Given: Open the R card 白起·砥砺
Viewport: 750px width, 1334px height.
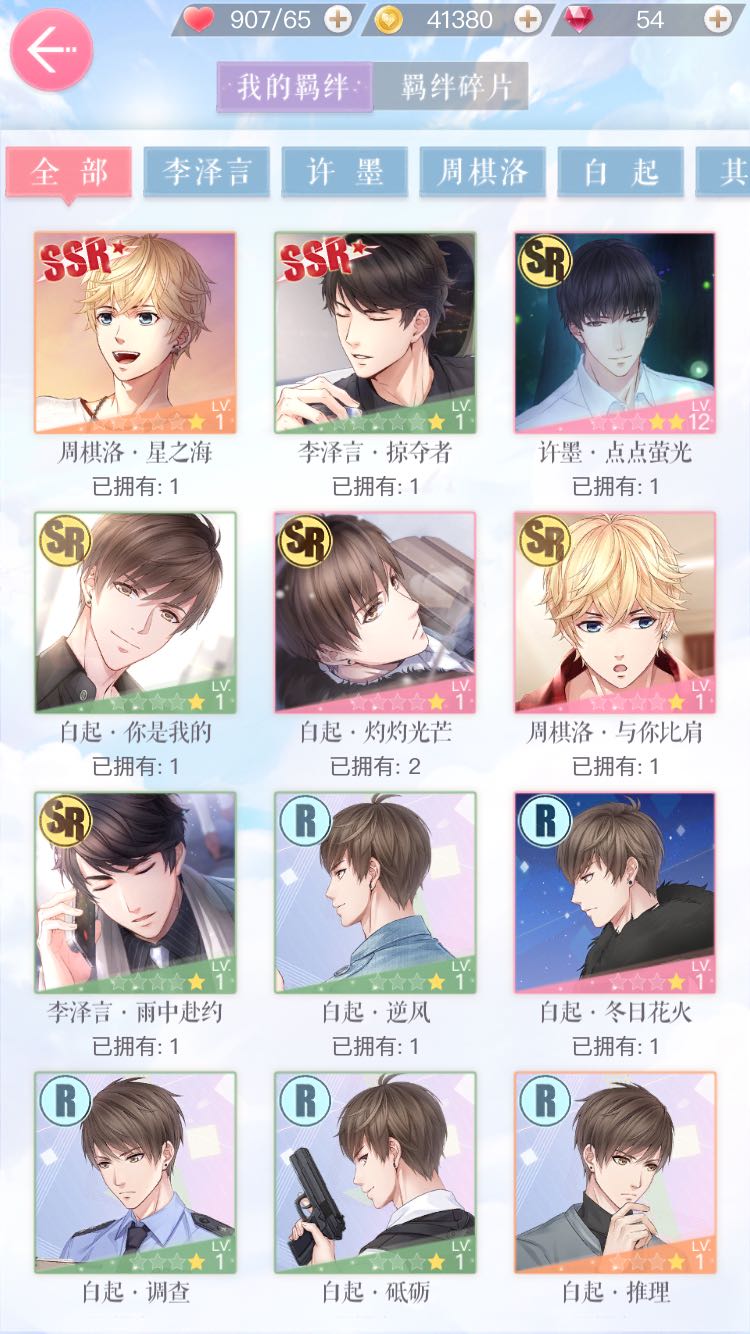Looking at the screenshot, I should pyautogui.click(x=375, y=1173).
